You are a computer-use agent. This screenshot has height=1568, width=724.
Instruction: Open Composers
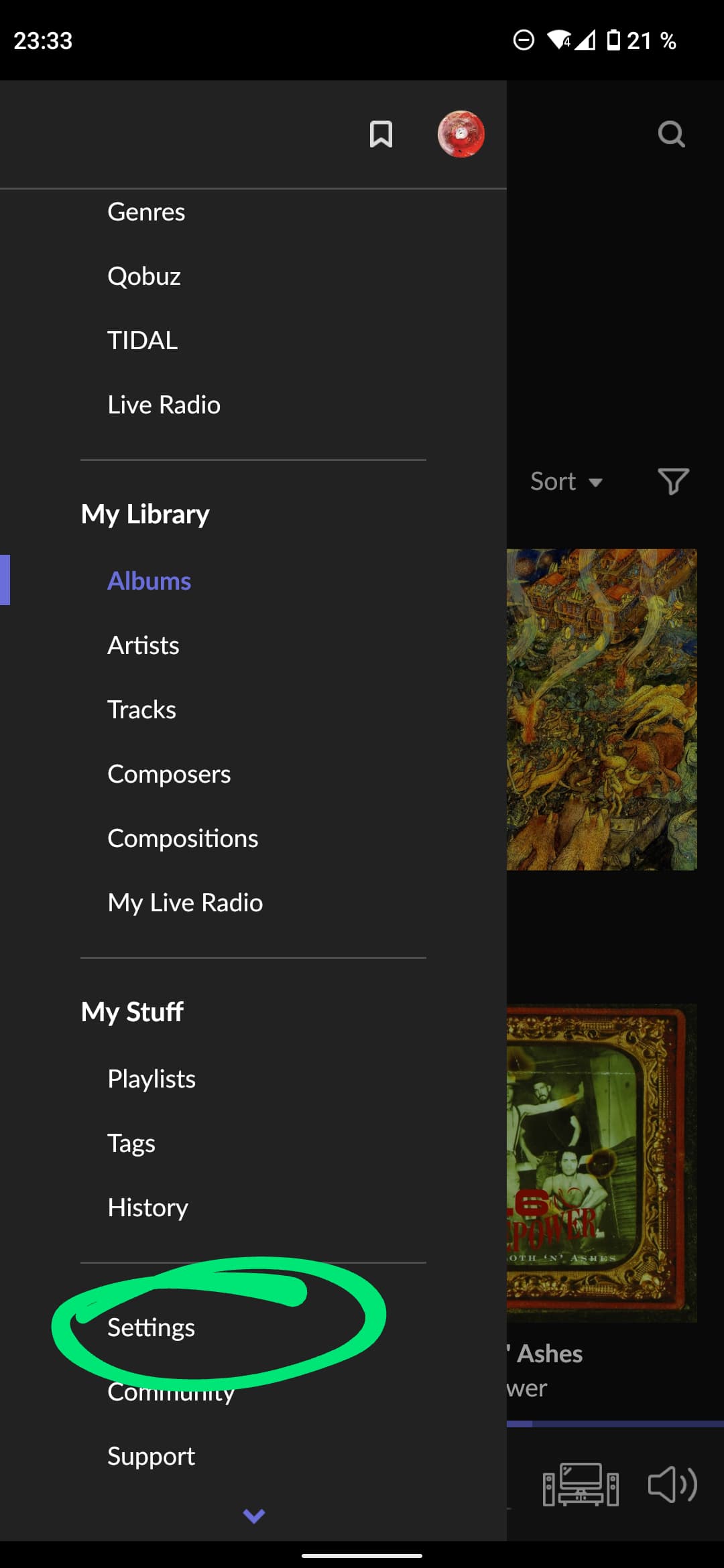click(169, 774)
